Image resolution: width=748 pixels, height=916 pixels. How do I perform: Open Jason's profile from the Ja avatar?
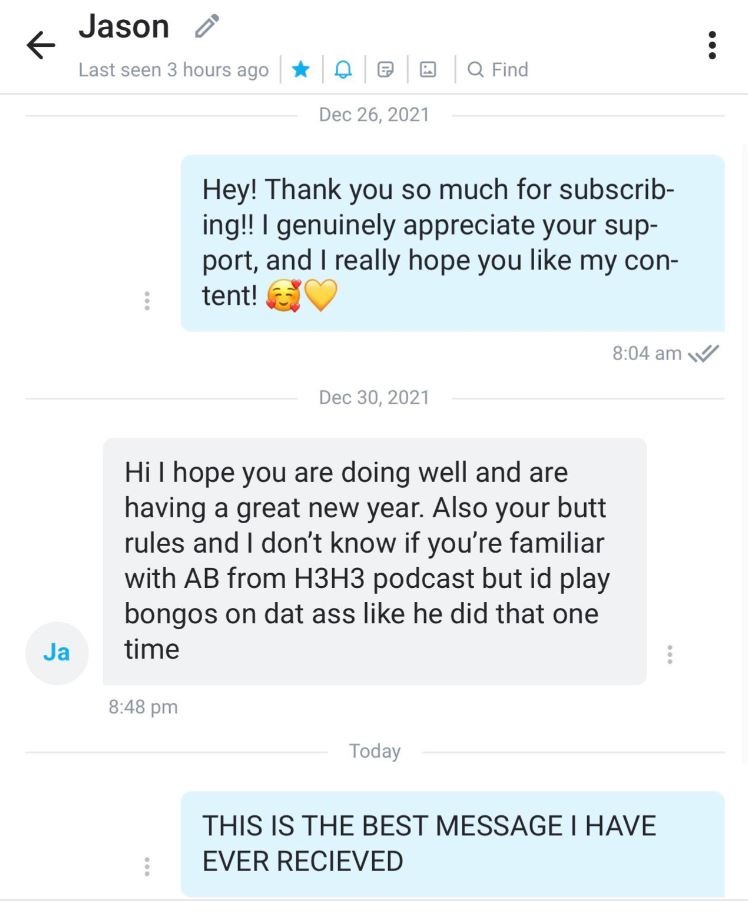pos(57,652)
